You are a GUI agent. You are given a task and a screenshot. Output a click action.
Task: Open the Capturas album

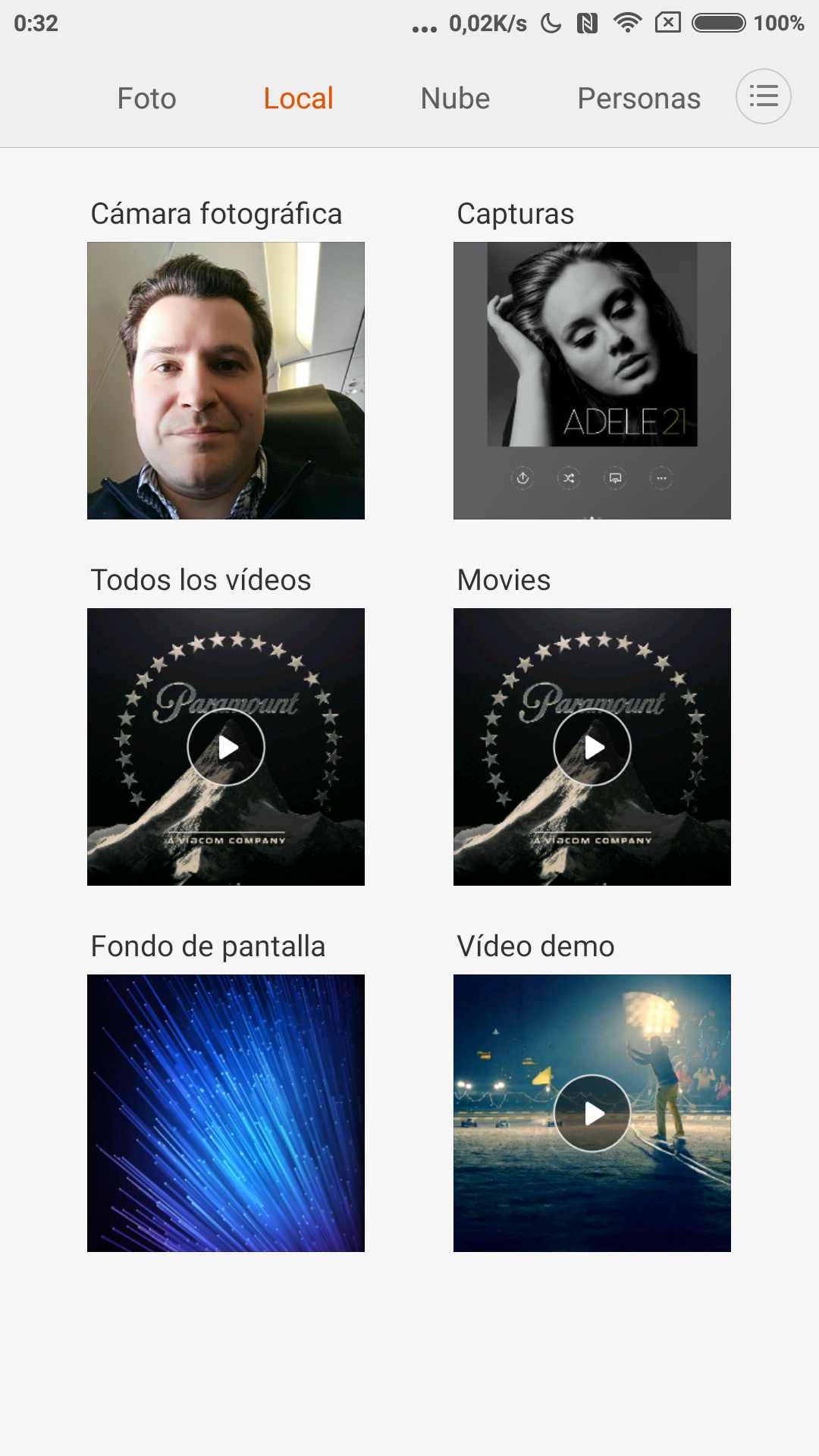tap(592, 381)
